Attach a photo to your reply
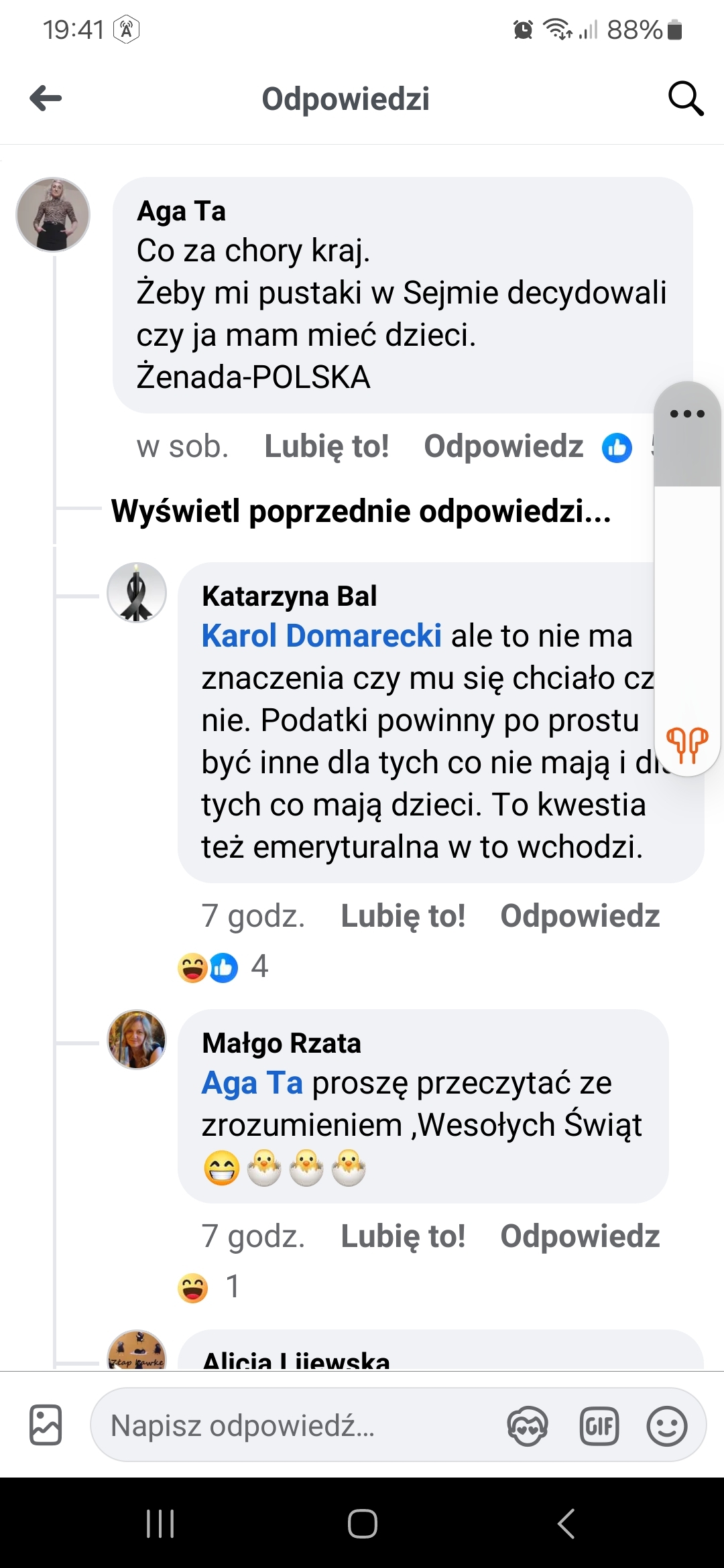This screenshot has width=724, height=1568. pyautogui.click(x=46, y=1425)
